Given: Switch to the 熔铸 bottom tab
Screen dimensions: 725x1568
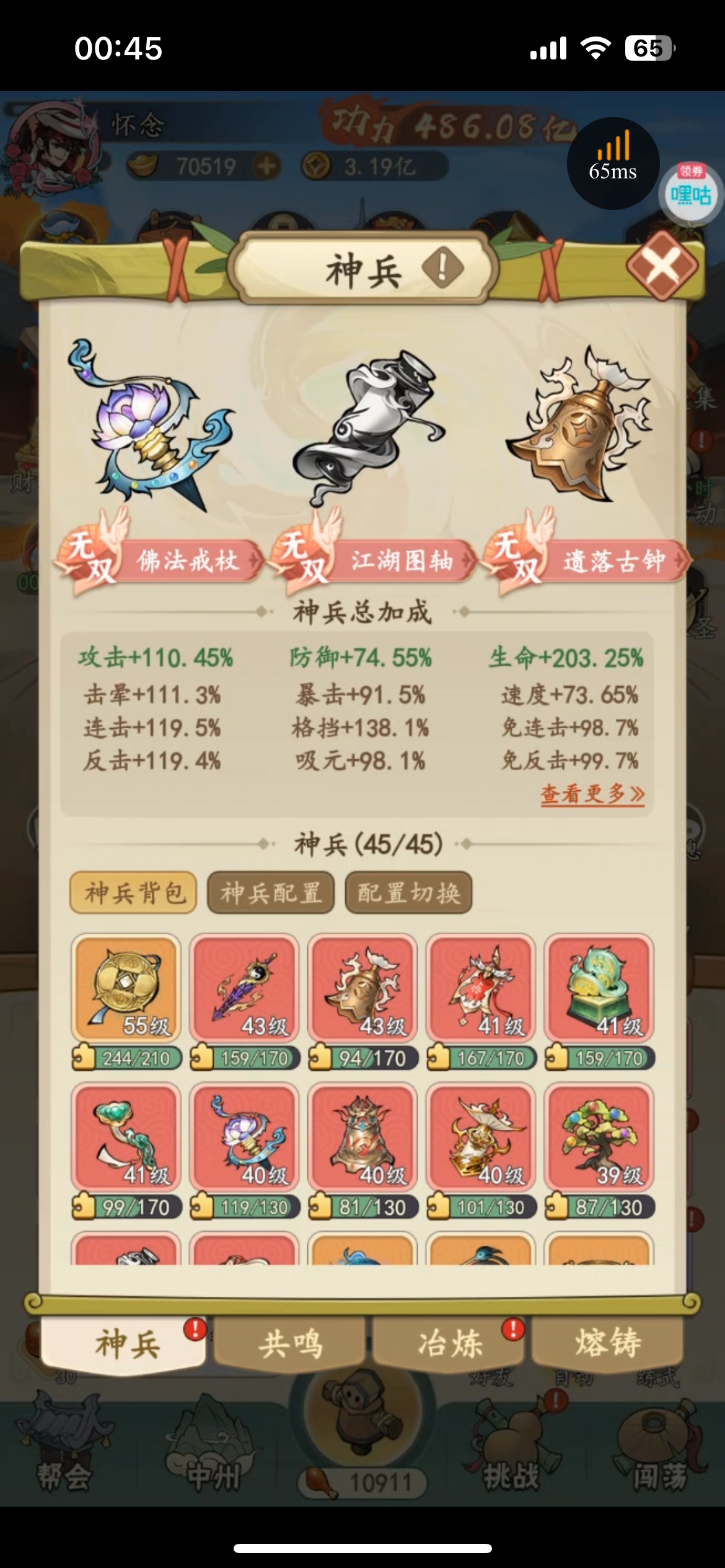Looking at the screenshot, I should click(x=608, y=1343).
